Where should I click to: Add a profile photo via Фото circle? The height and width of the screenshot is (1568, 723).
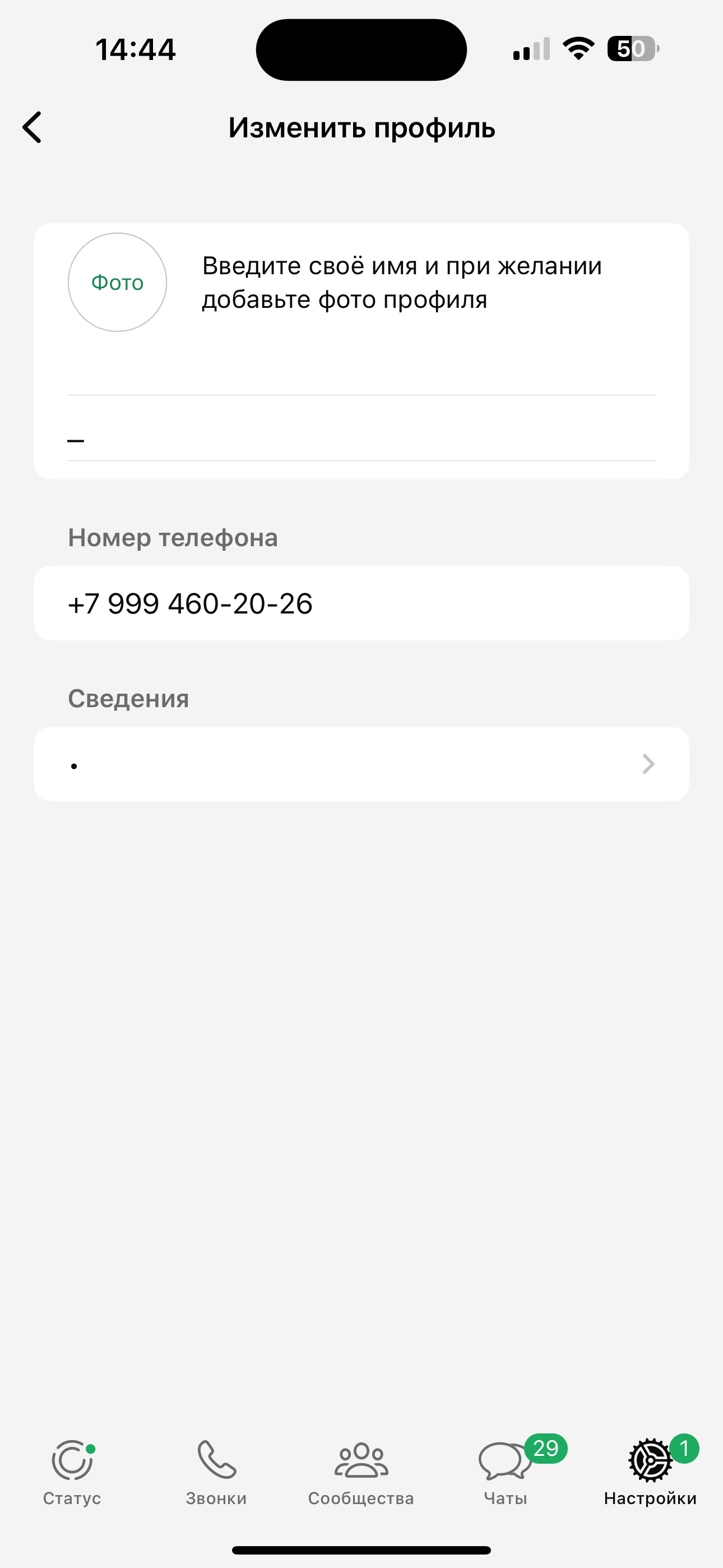point(118,283)
